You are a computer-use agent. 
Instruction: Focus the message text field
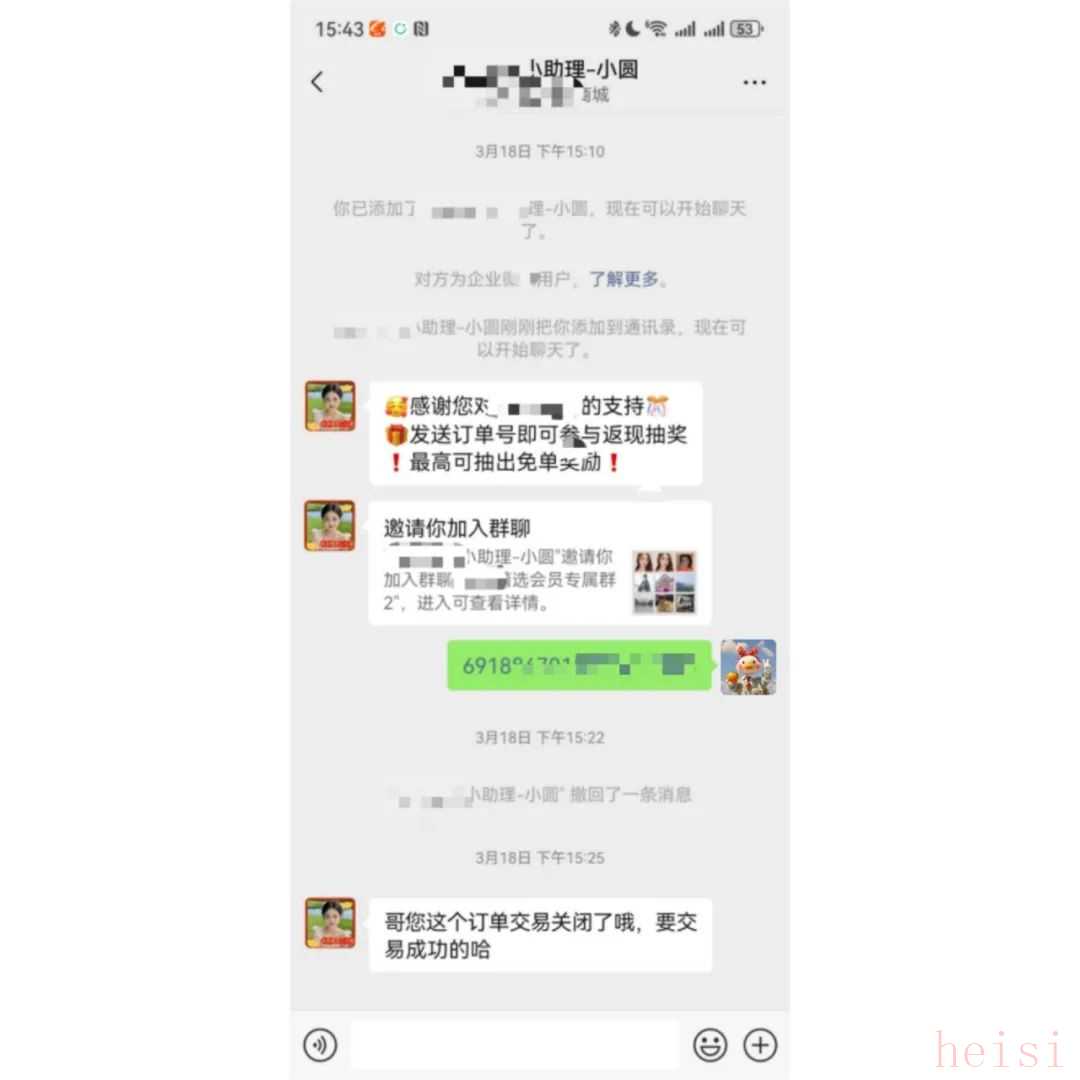point(514,1045)
